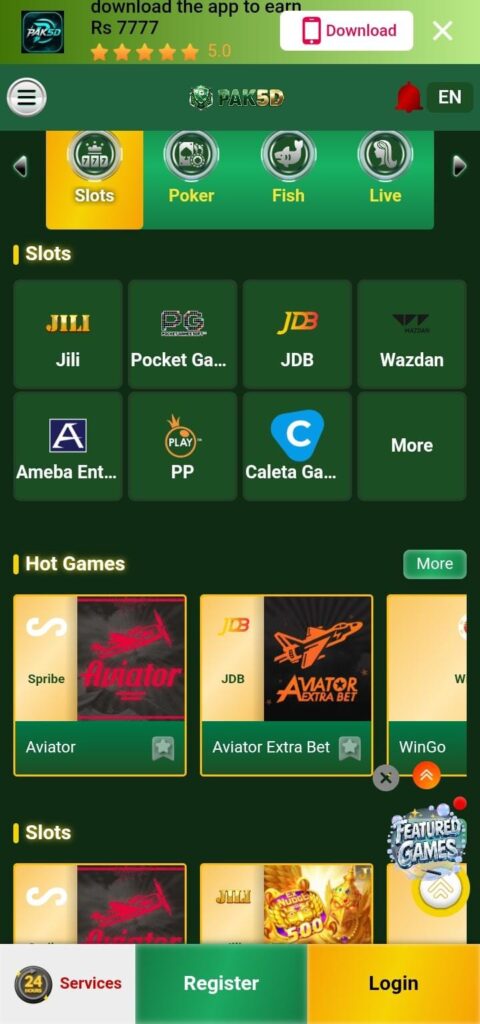
Task: Show more slot providers
Action: click(x=412, y=447)
